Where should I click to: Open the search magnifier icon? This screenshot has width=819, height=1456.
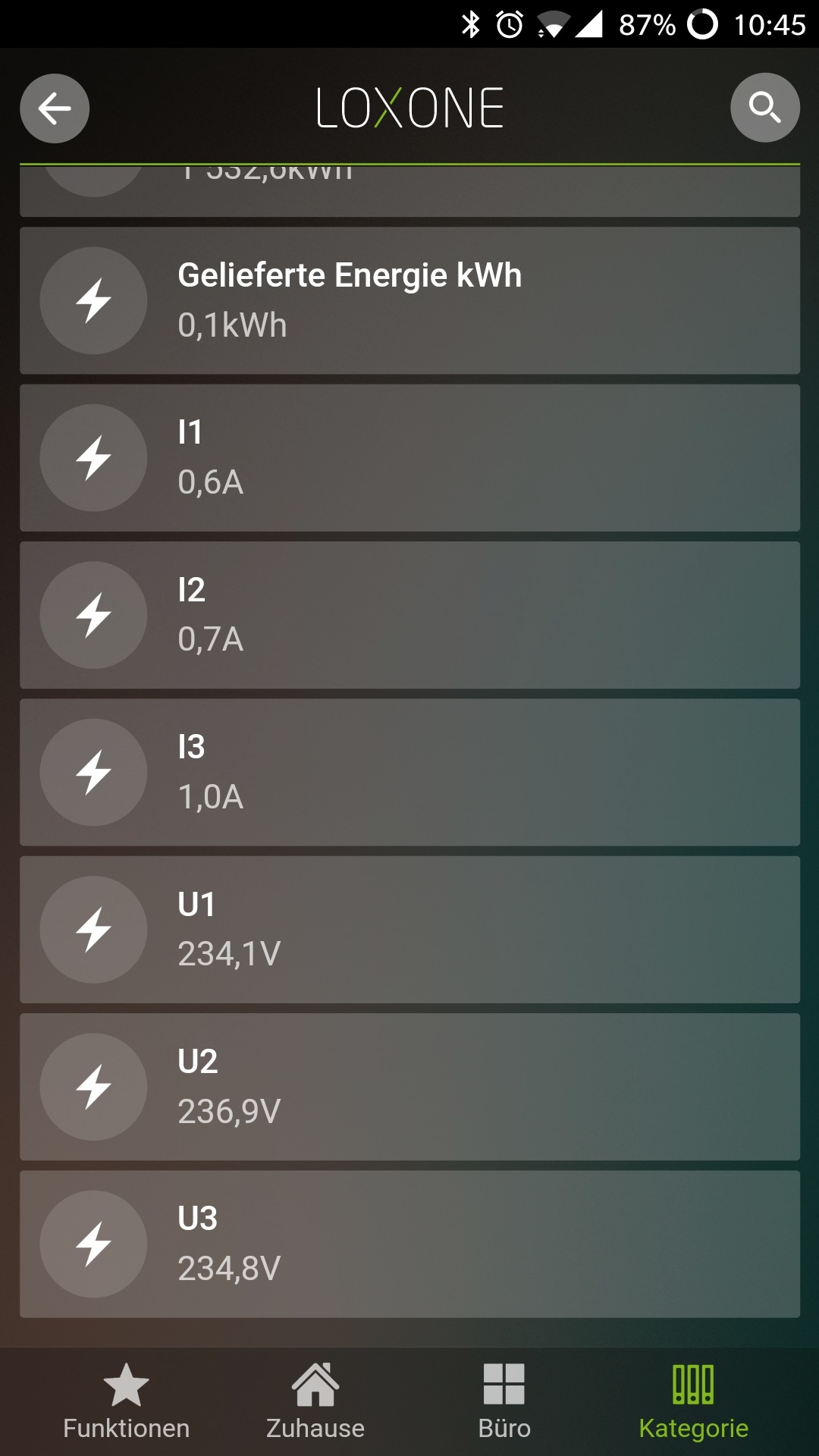click(764, 108)
